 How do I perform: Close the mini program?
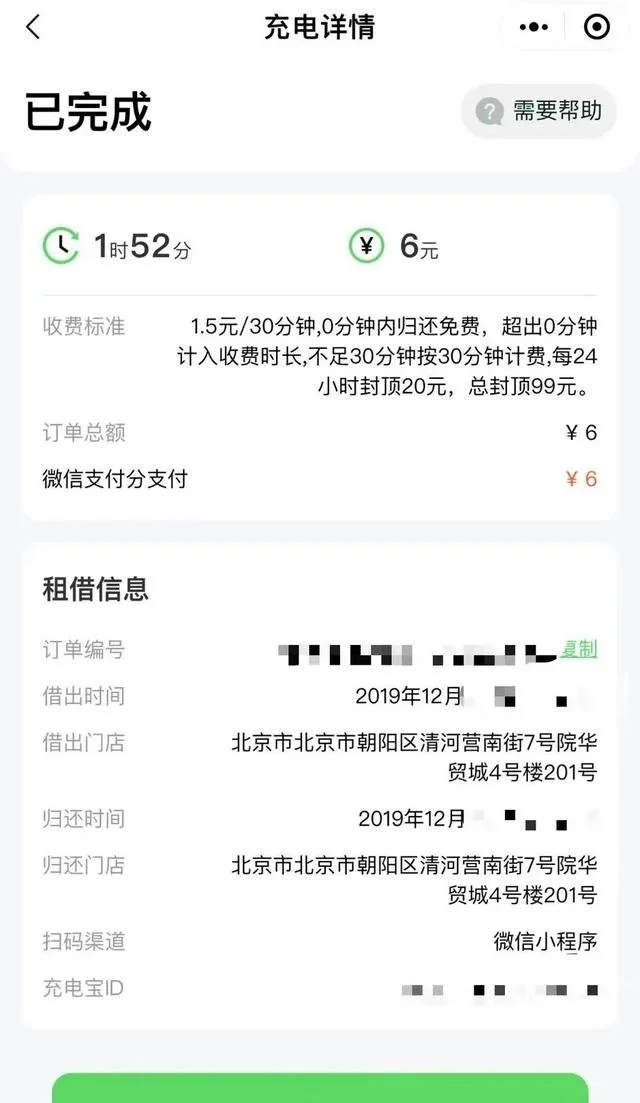click(596, 27)
